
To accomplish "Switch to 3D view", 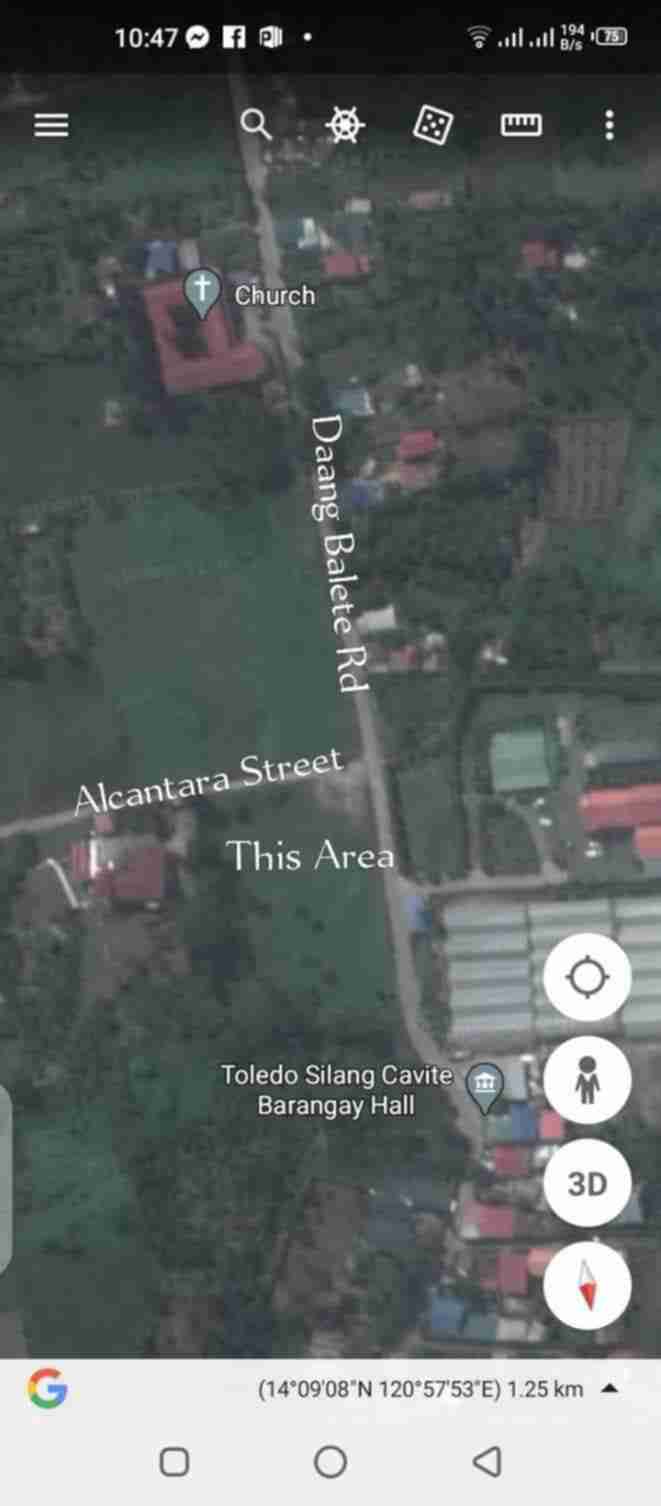I will [587, 1183].
